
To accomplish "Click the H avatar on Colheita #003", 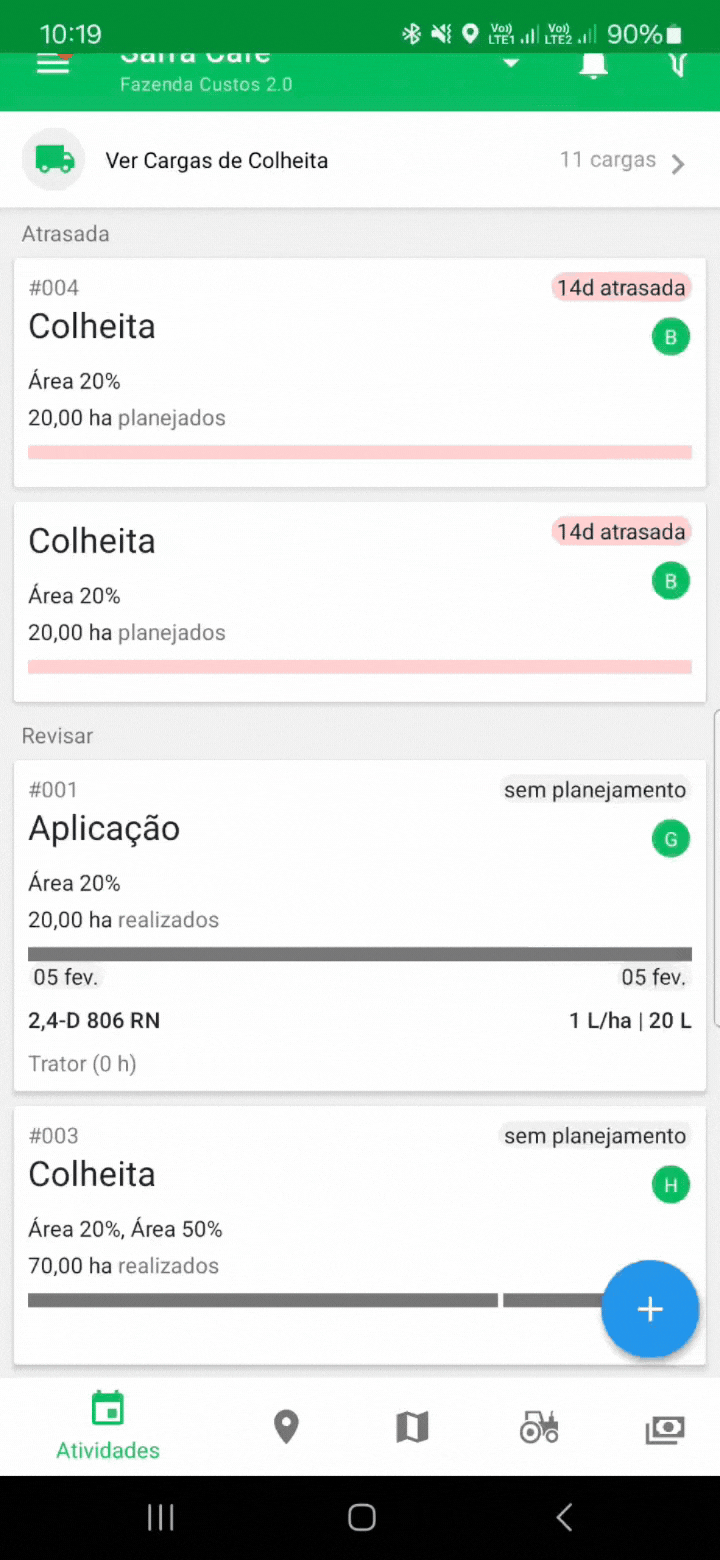I will [x=671, y=1184].
